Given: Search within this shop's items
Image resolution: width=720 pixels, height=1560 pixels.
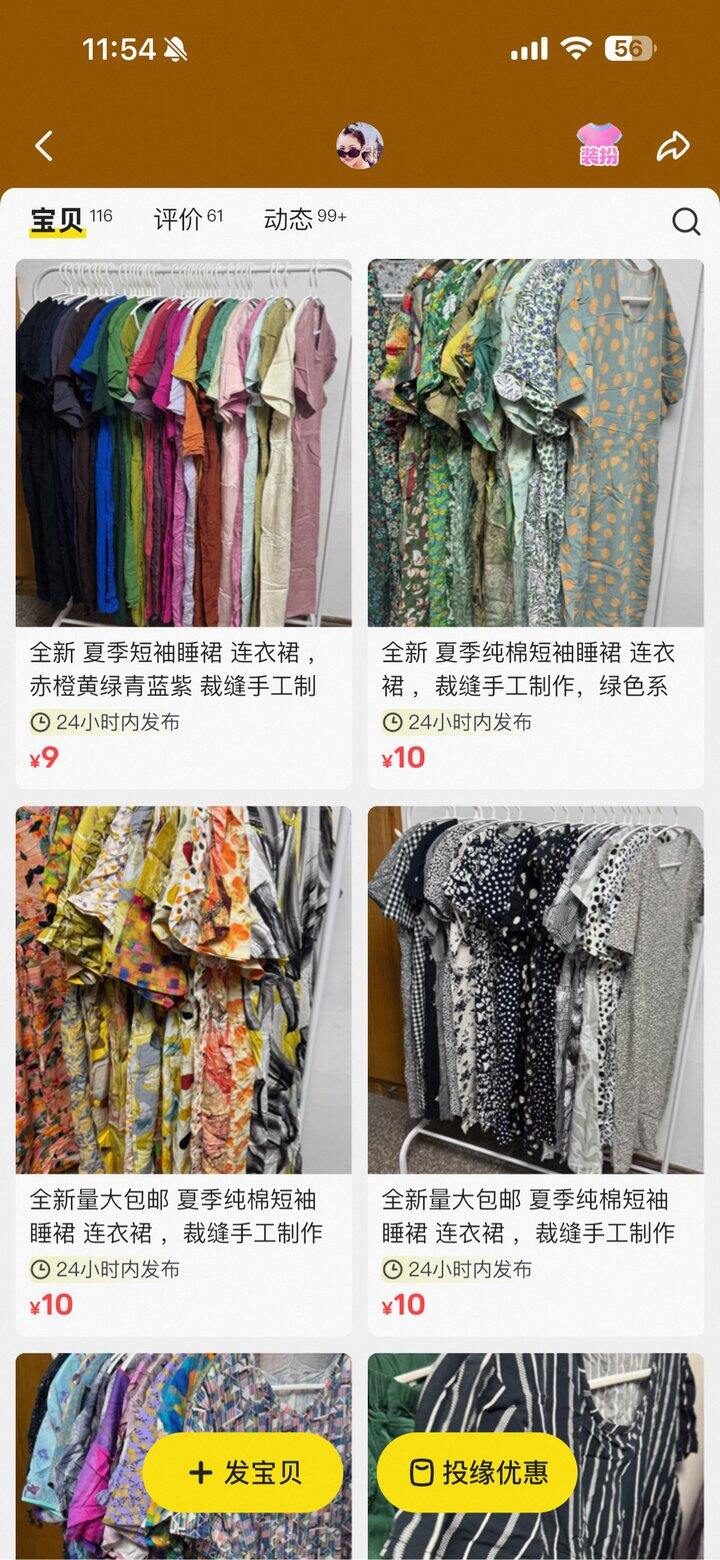Looking at the screenshot, I should click(686, 221).
